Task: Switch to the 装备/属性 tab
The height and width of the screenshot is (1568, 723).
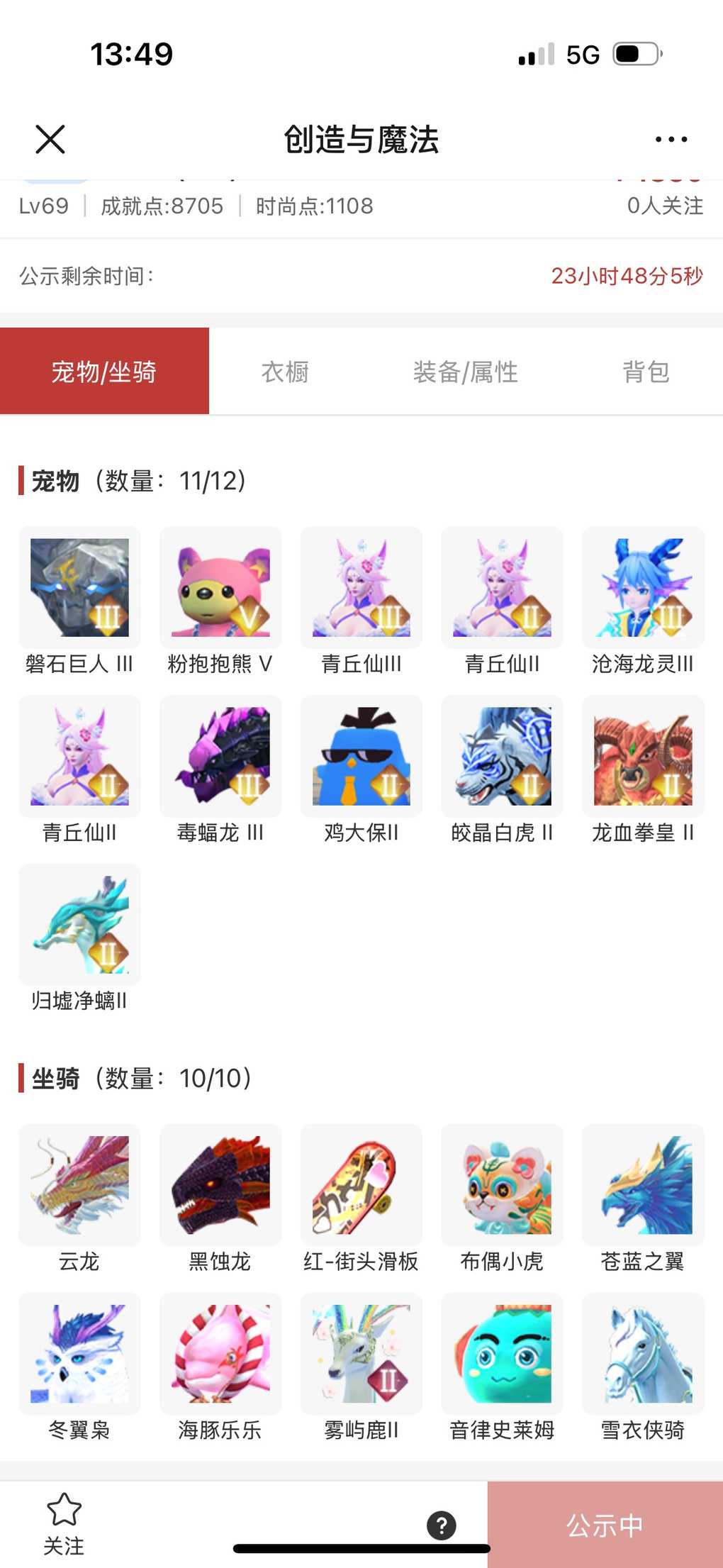Action: point(465,372)
